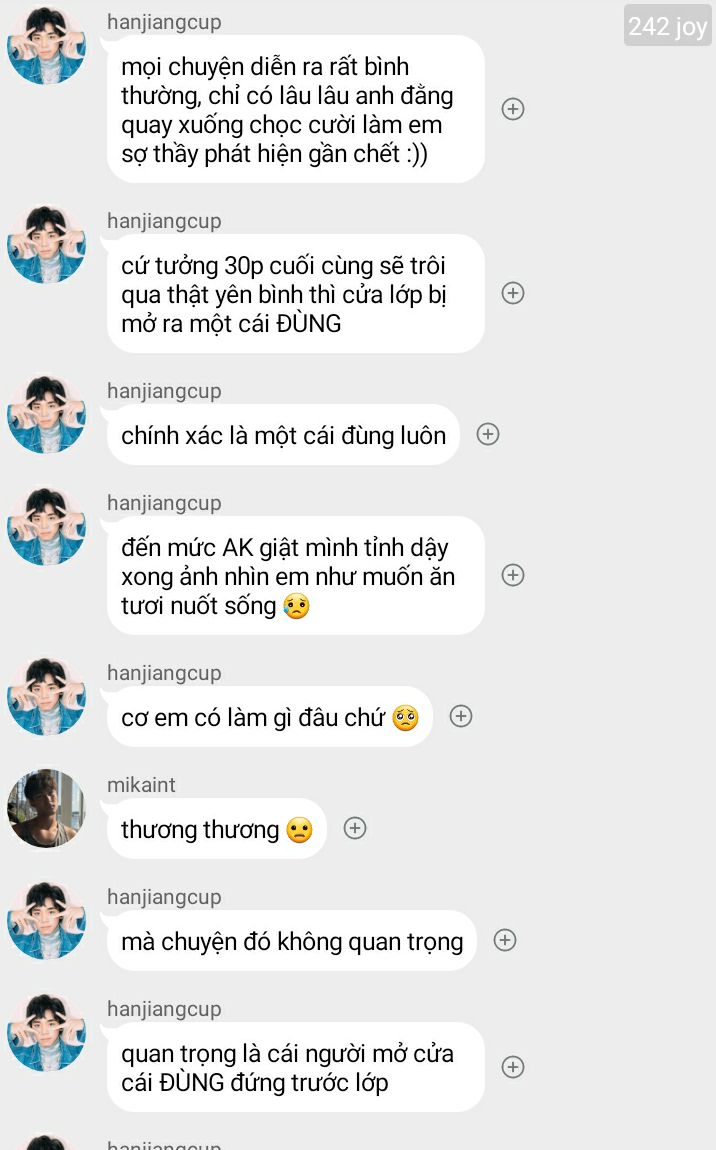Tap plus next to "mà chuyện đó không quan trọng"

pos(505,940)
